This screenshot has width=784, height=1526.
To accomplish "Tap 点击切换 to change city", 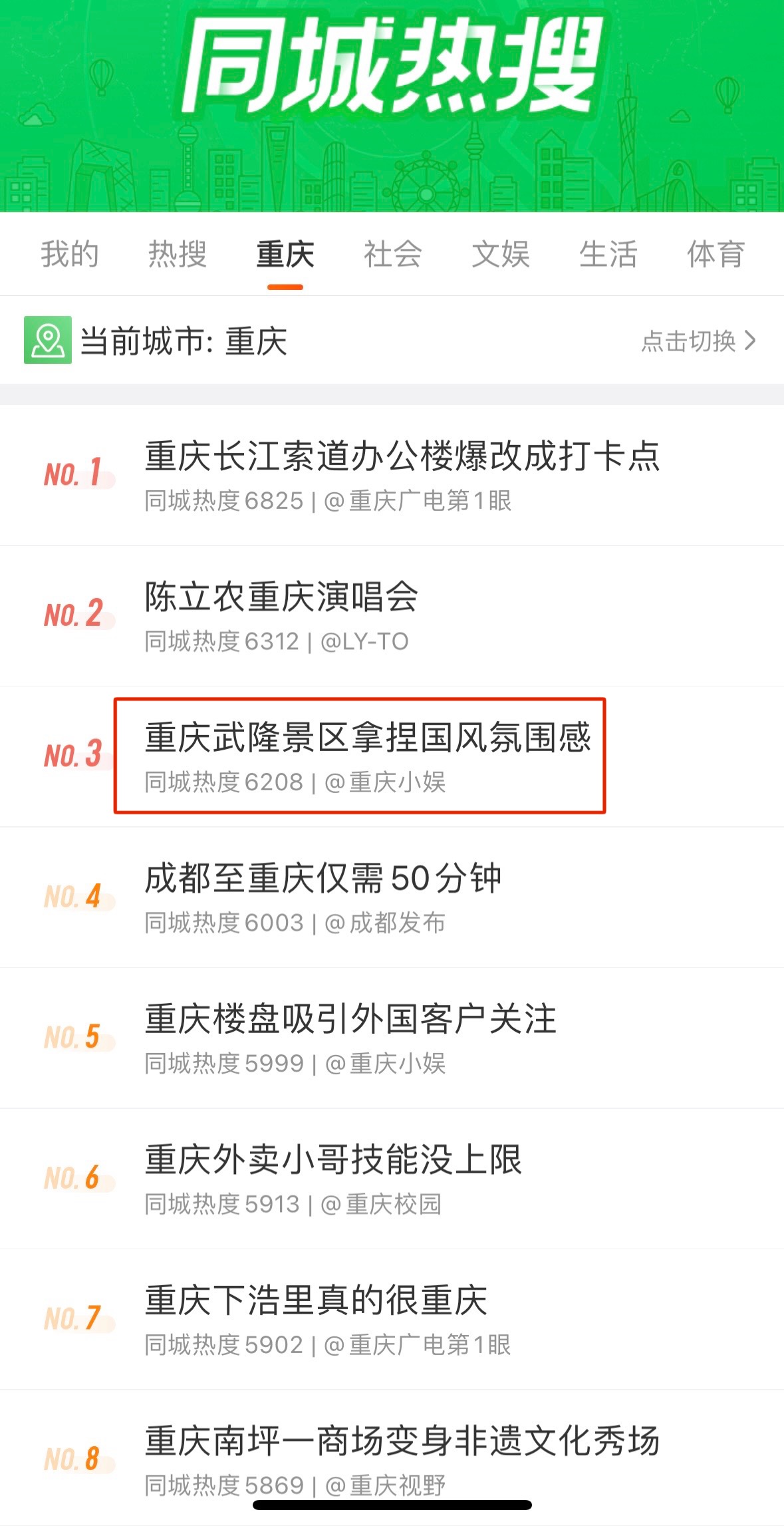I will pos(698,341).
